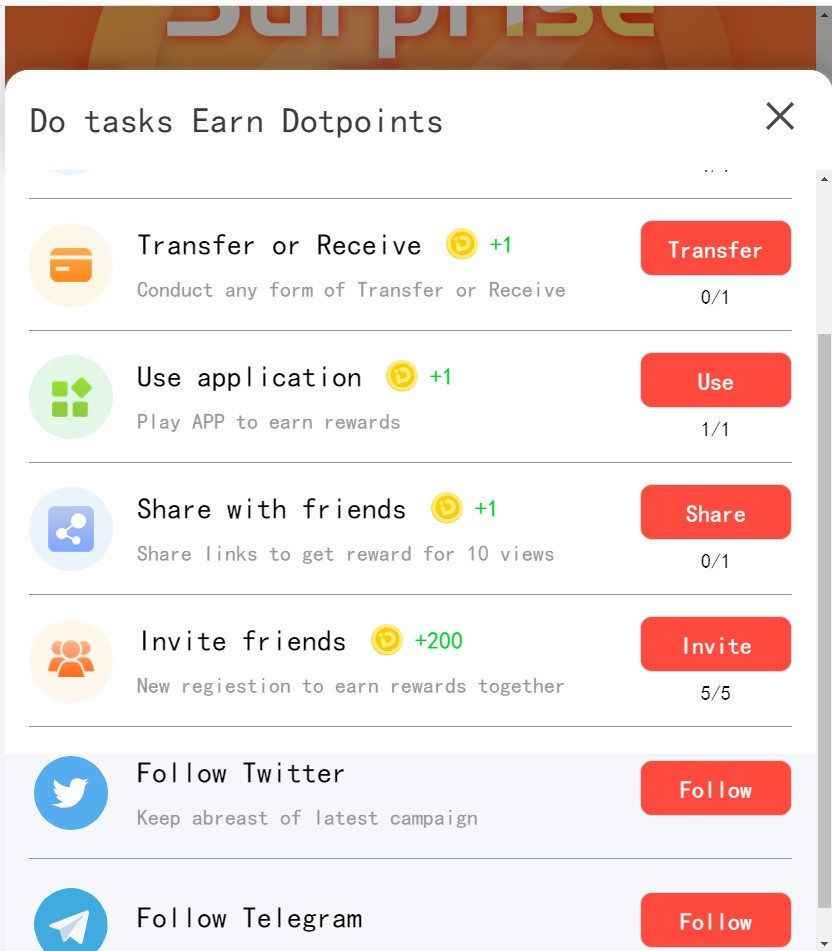Tap the Invite button for Invite friends
Screen dimensions: 832x951
click(x=715, y=645)
